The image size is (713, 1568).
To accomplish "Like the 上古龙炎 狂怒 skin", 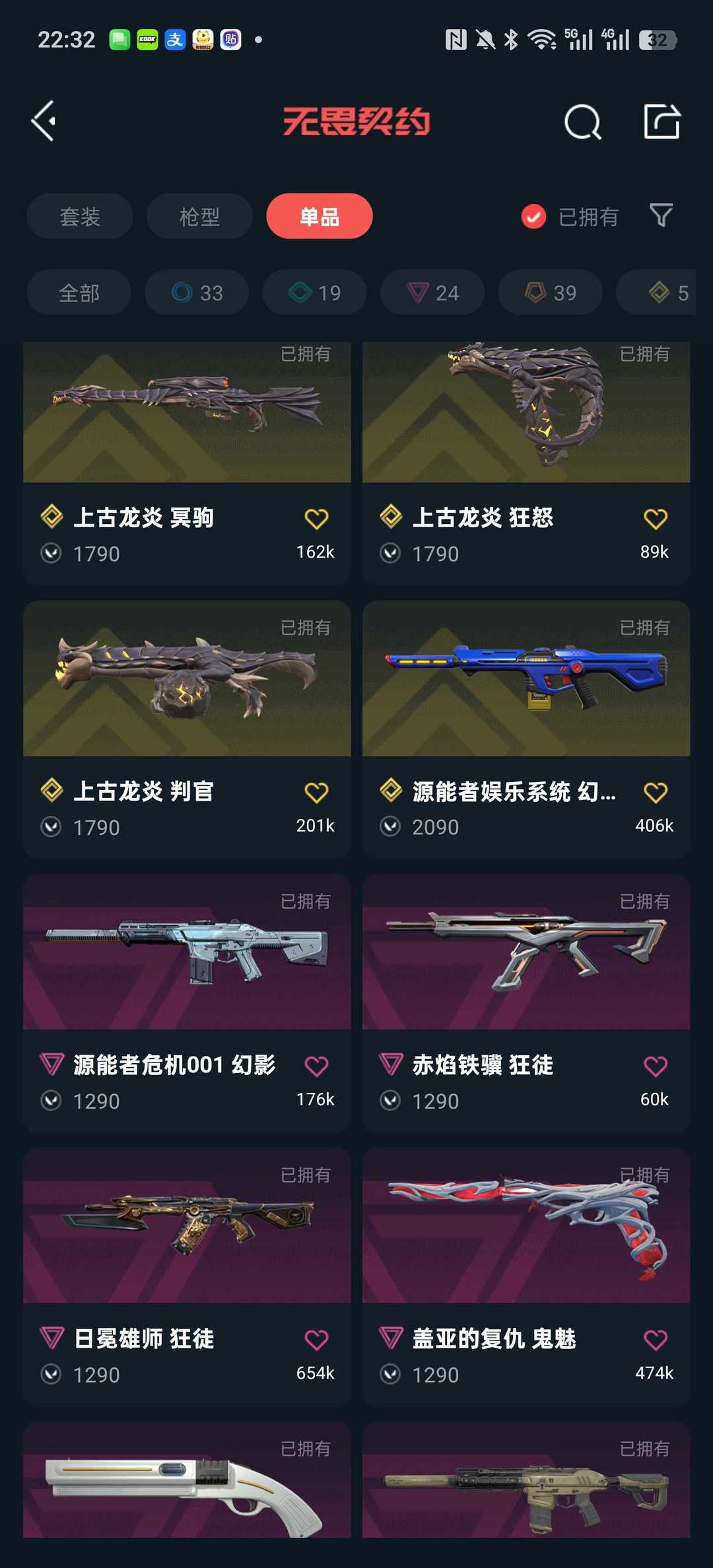I will pos(655,519).
